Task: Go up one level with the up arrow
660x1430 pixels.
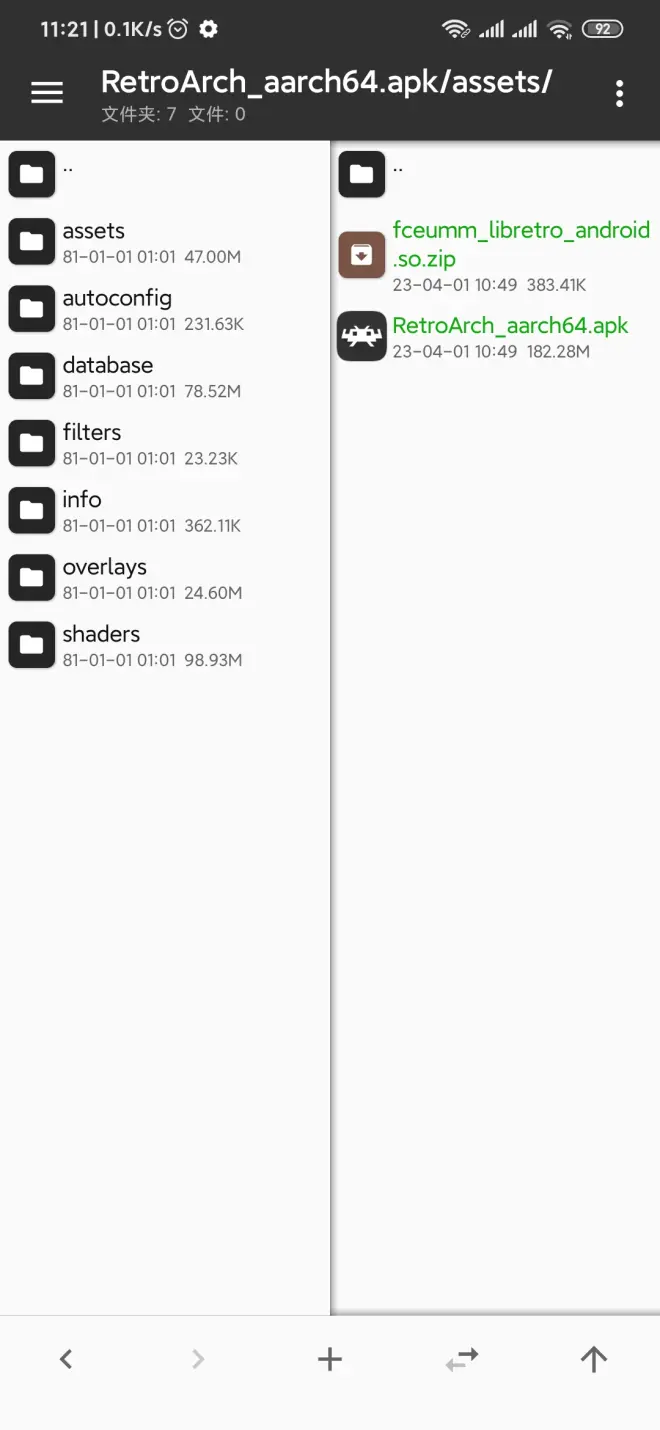Action: point(594,1359)
